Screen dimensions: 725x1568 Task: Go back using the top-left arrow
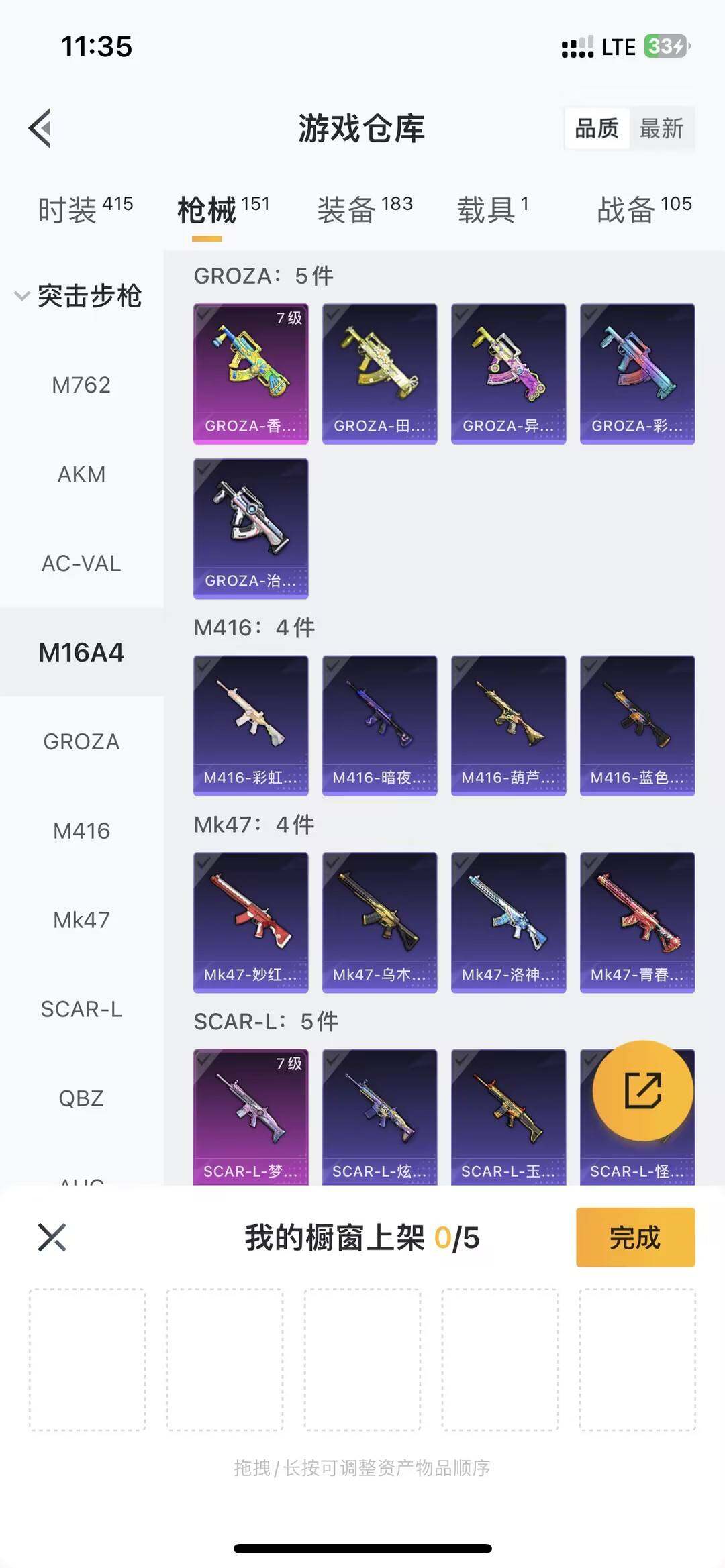coord(40,127)
